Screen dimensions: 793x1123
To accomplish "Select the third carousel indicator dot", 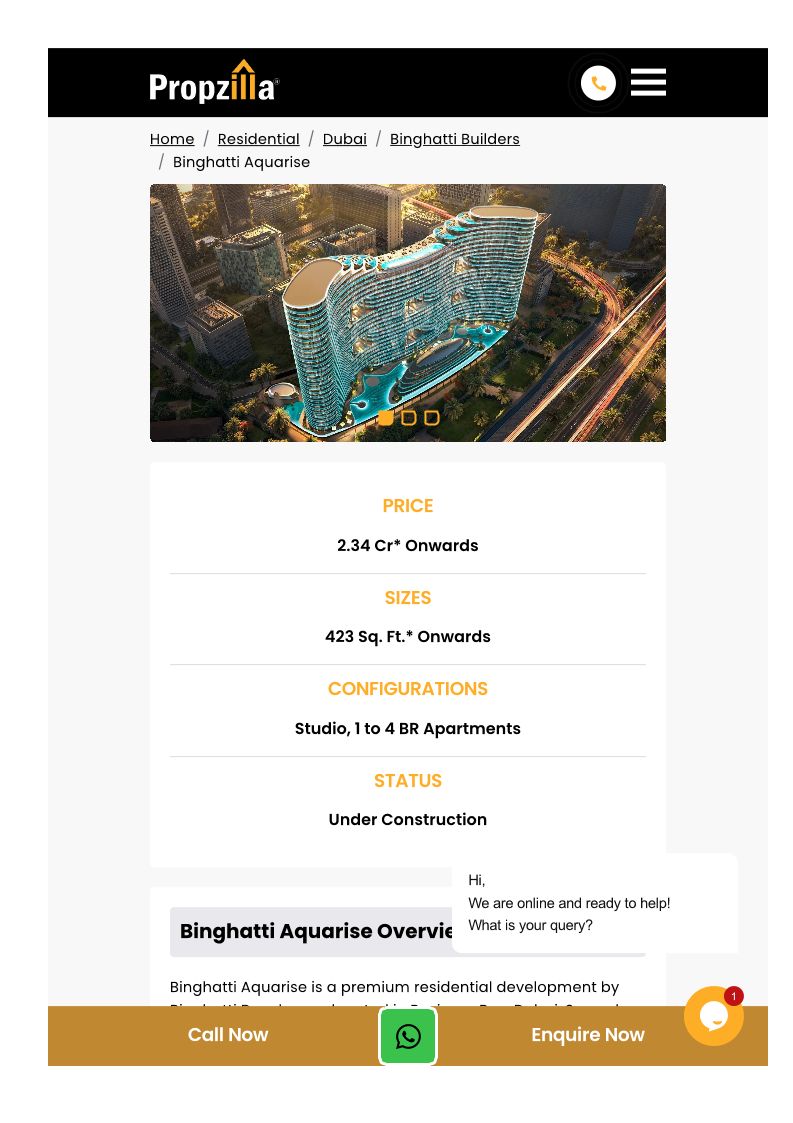I will point(431,418).
